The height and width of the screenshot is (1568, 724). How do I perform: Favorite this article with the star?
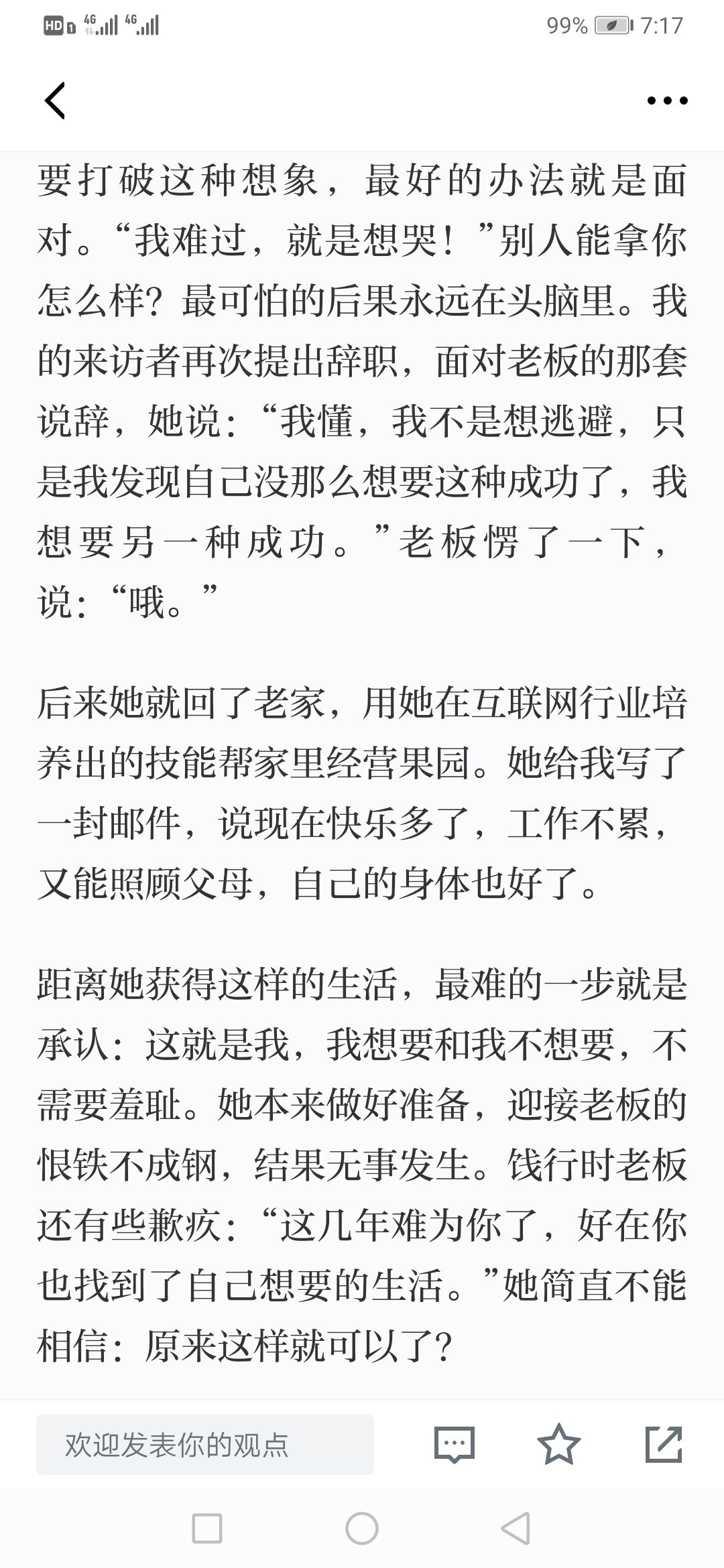pyautogui.click(x=559, y=1444)
